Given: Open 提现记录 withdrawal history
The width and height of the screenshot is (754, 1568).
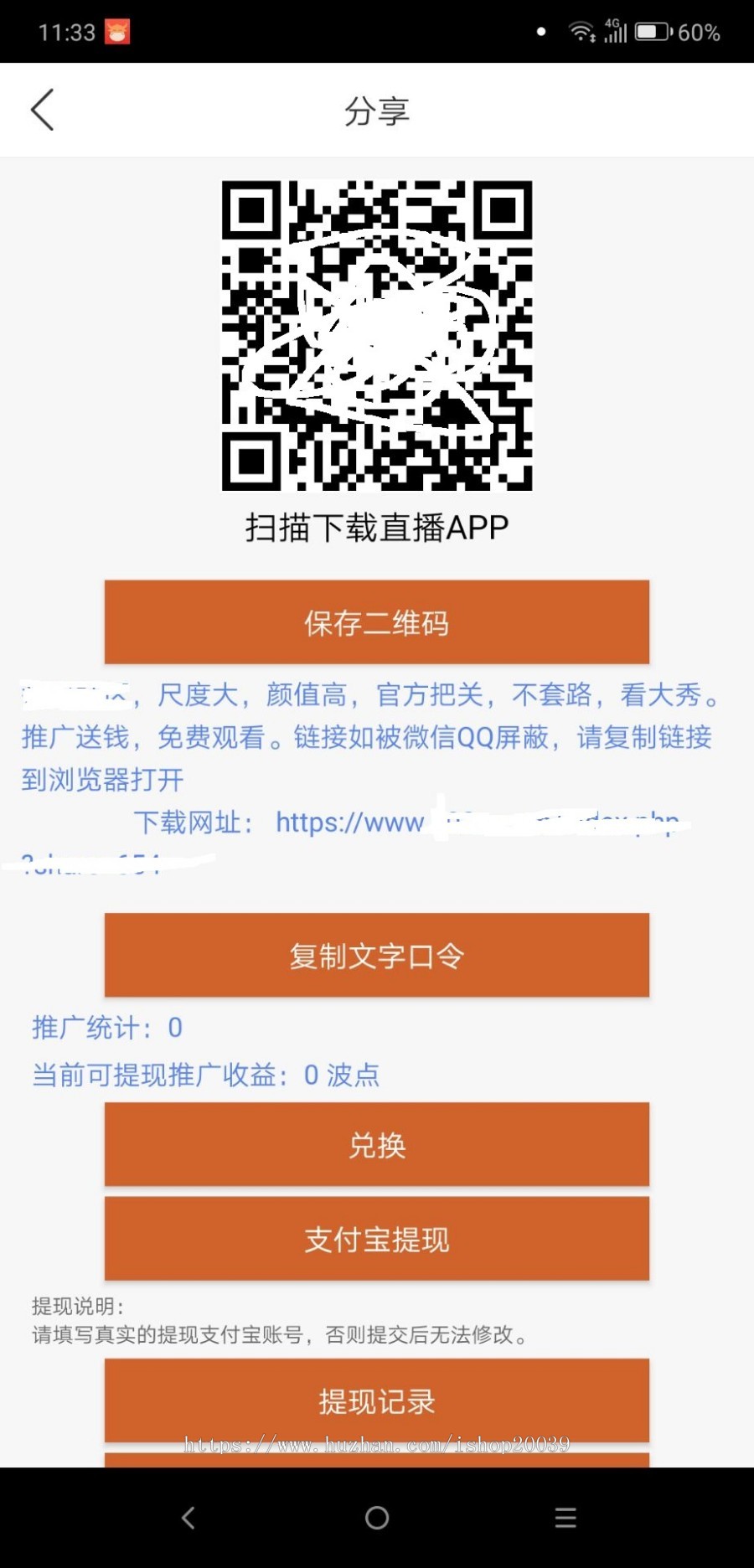Looking at the screenshot, I should [377, 1400].
